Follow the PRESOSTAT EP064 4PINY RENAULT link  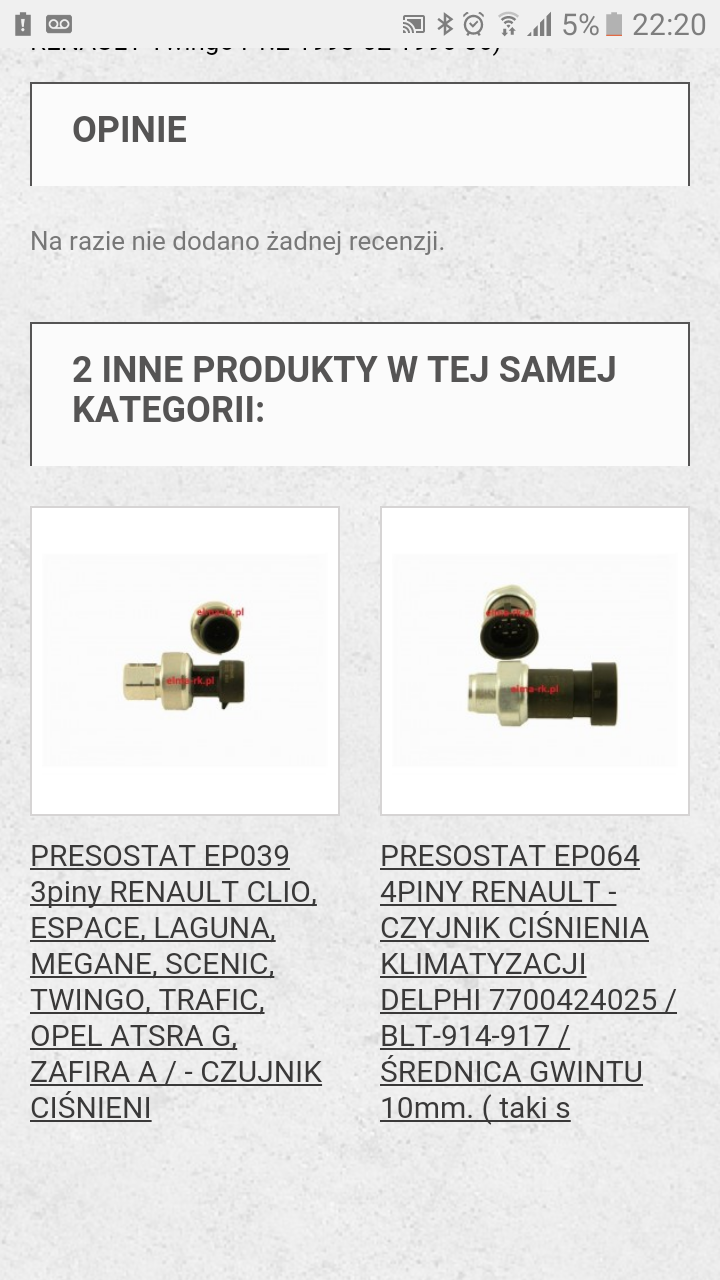(x=527, y=981)
